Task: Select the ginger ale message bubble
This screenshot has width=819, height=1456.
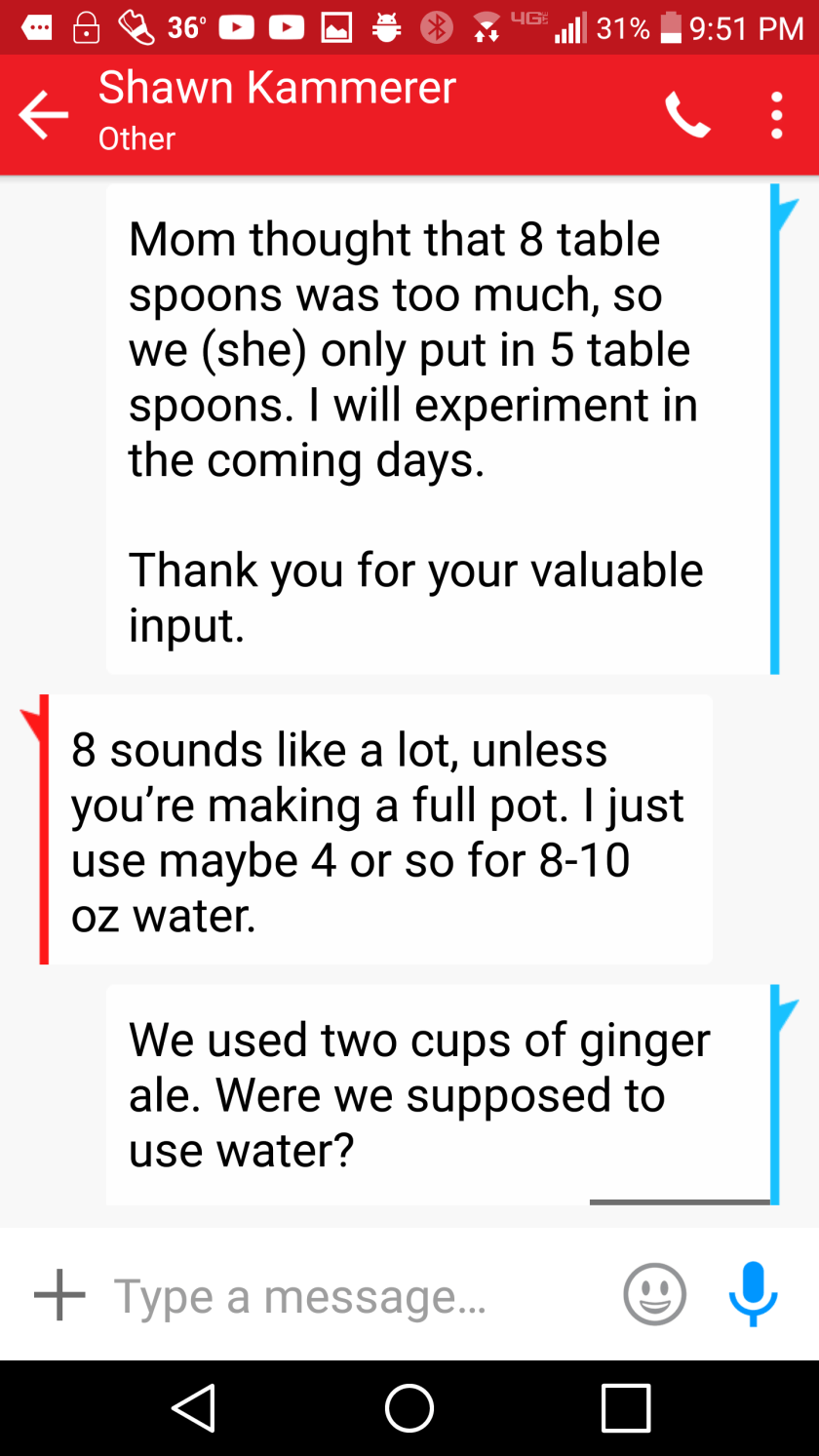Action: coord(439,1094)
